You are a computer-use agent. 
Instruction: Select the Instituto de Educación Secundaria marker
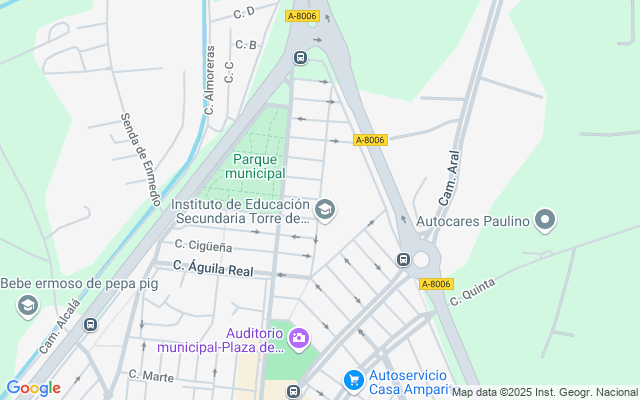325,210
